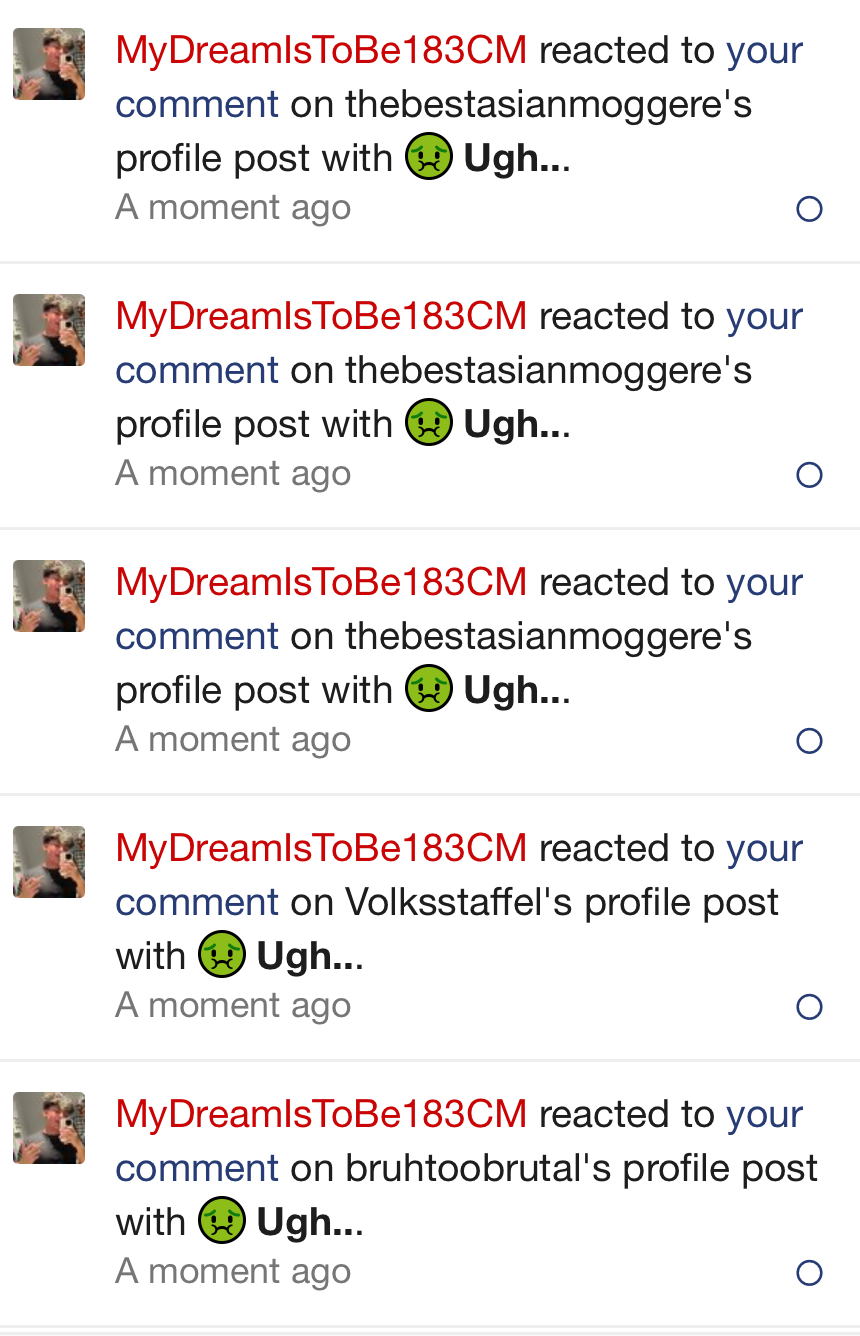Viewport: 860px width, 1336px height.
Task: Tap MyDreamIsToBe183CM username in bruhtoobrutal notification
Action: coord(321,1114)
